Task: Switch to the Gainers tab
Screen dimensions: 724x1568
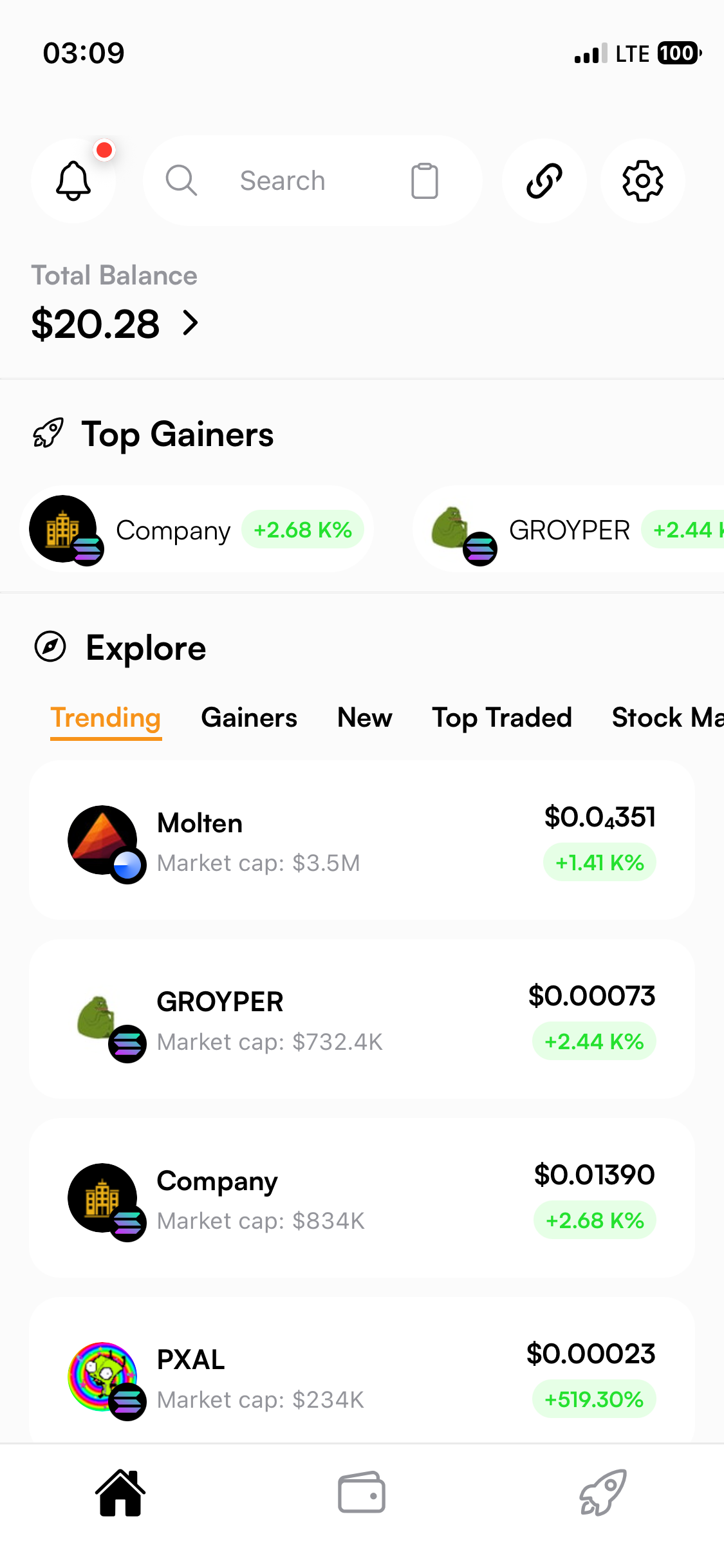Action: [249, 718]
